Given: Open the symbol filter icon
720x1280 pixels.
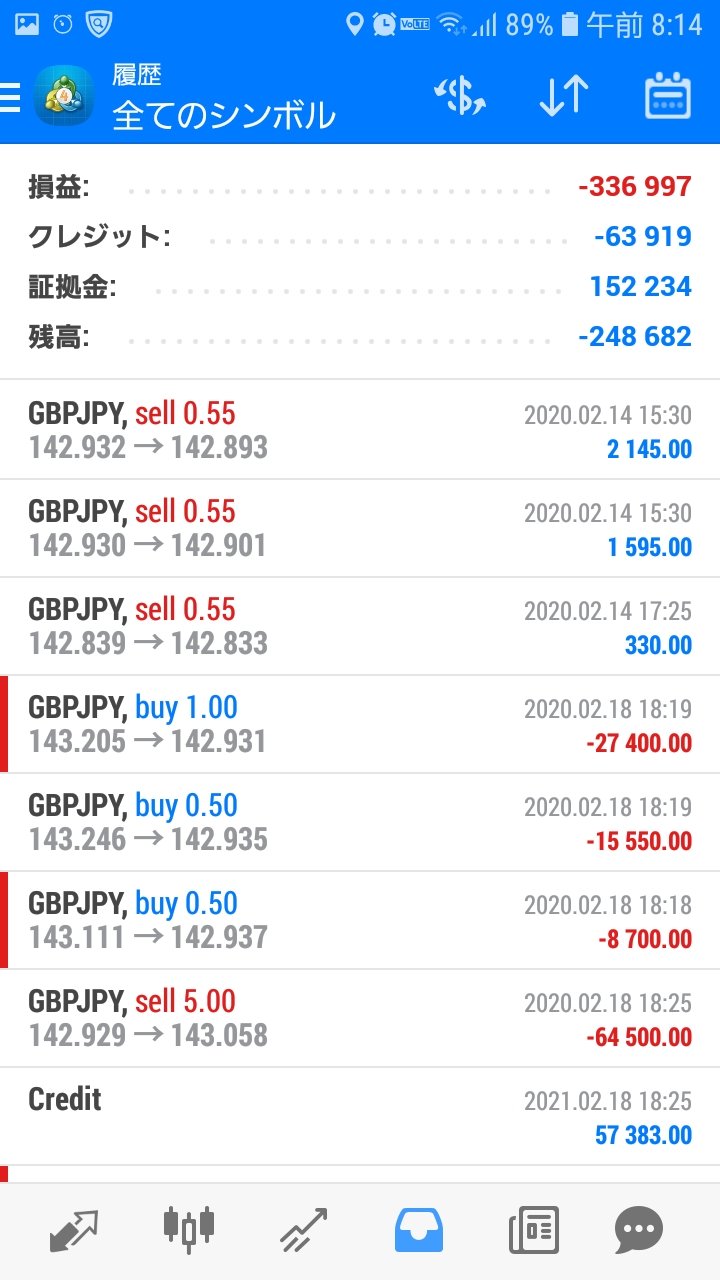Looking at the screenshot, I should pyautogui.click(x=460, y=97).
